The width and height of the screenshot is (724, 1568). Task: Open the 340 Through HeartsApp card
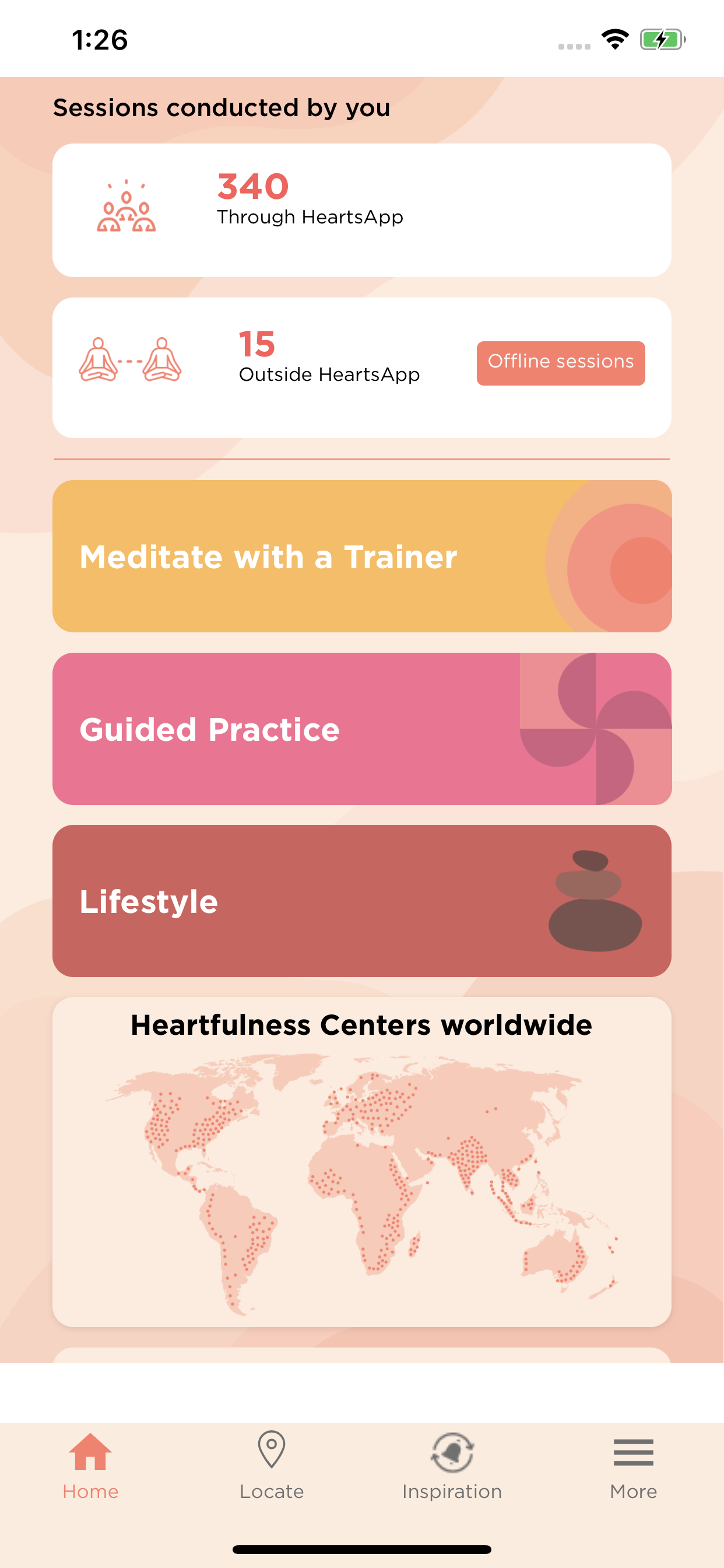tap(362, 210)
